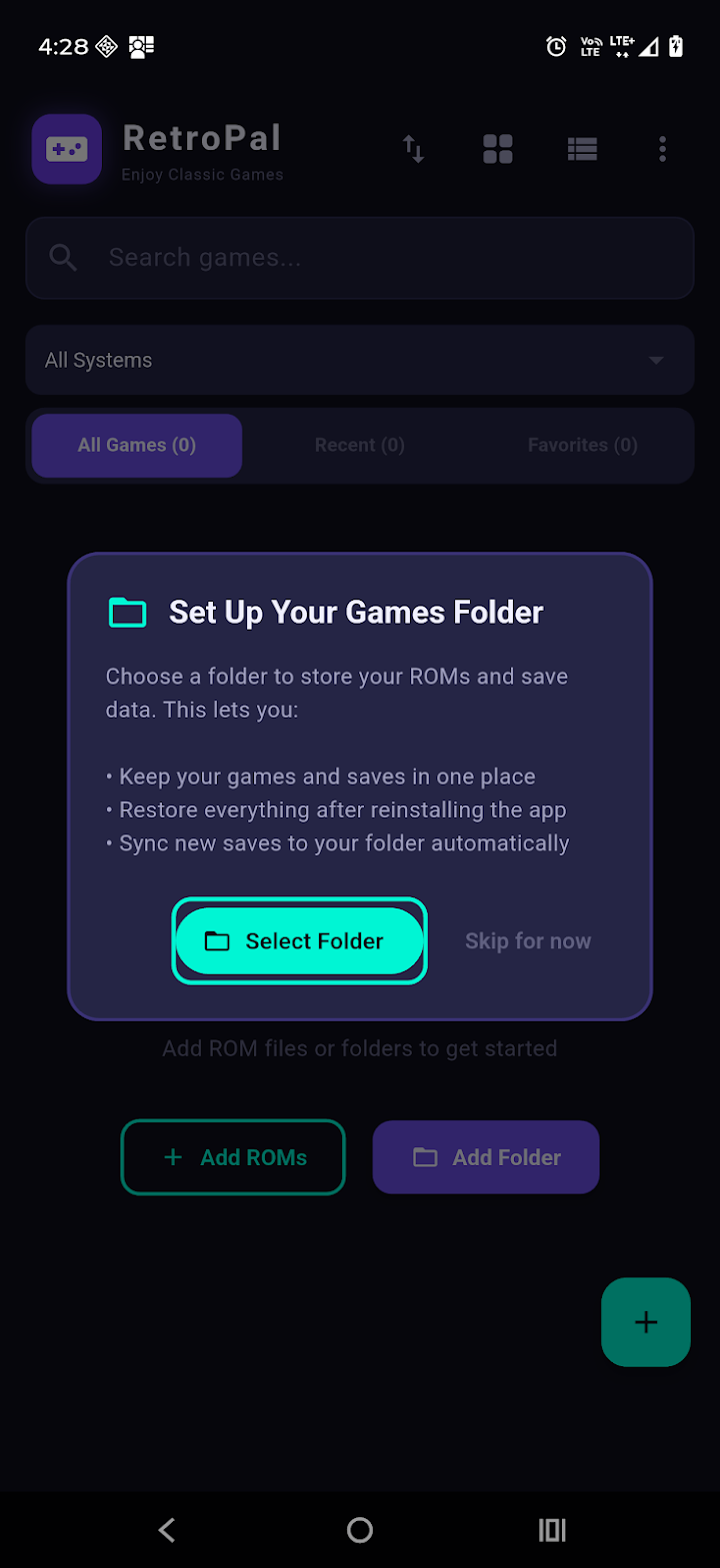Open the overflow menu
Image resolution: width=720 pixels, height=1568 pixels.
click(x=662, y=149)
